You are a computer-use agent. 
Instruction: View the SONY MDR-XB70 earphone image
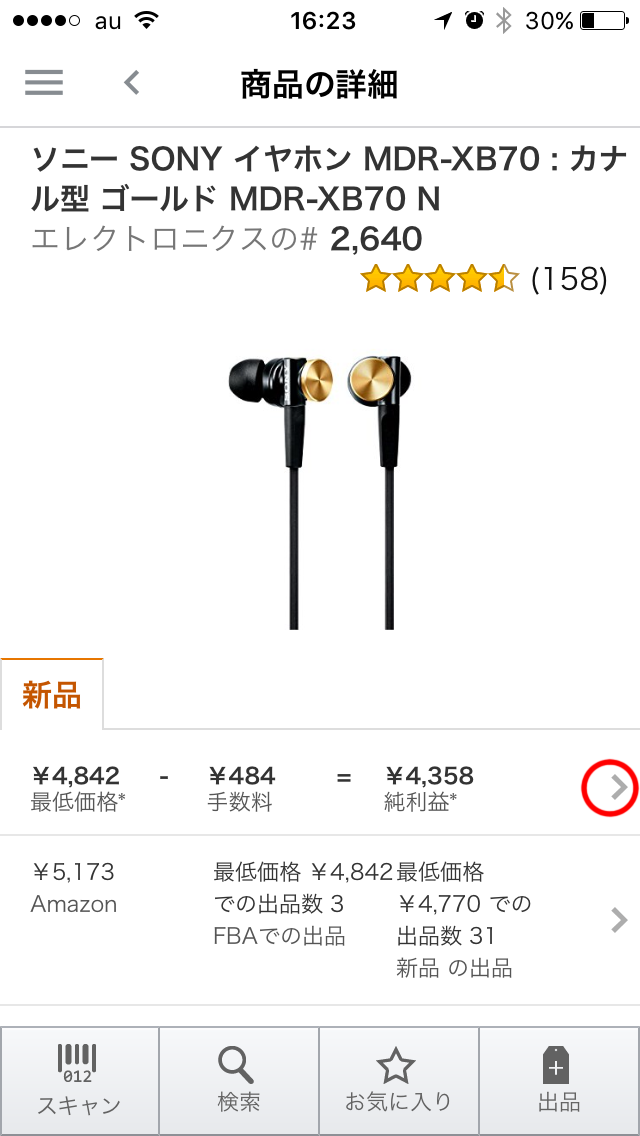[x=320, y=491]
